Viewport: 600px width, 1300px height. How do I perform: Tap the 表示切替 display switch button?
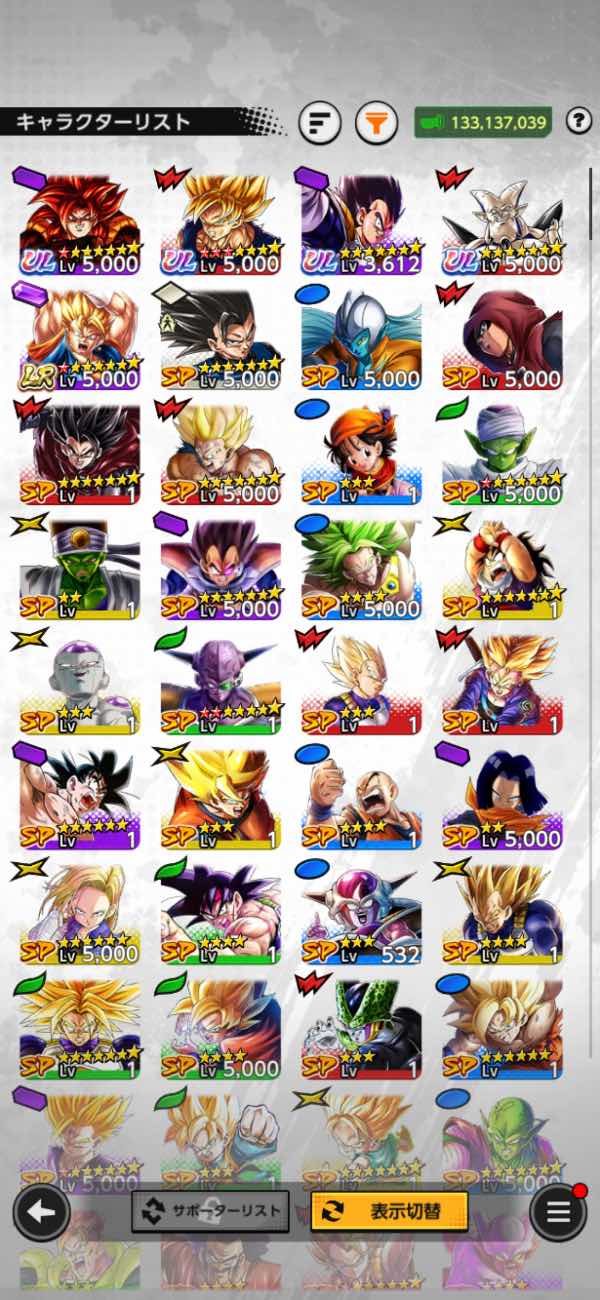click(x=389, y=1211)
